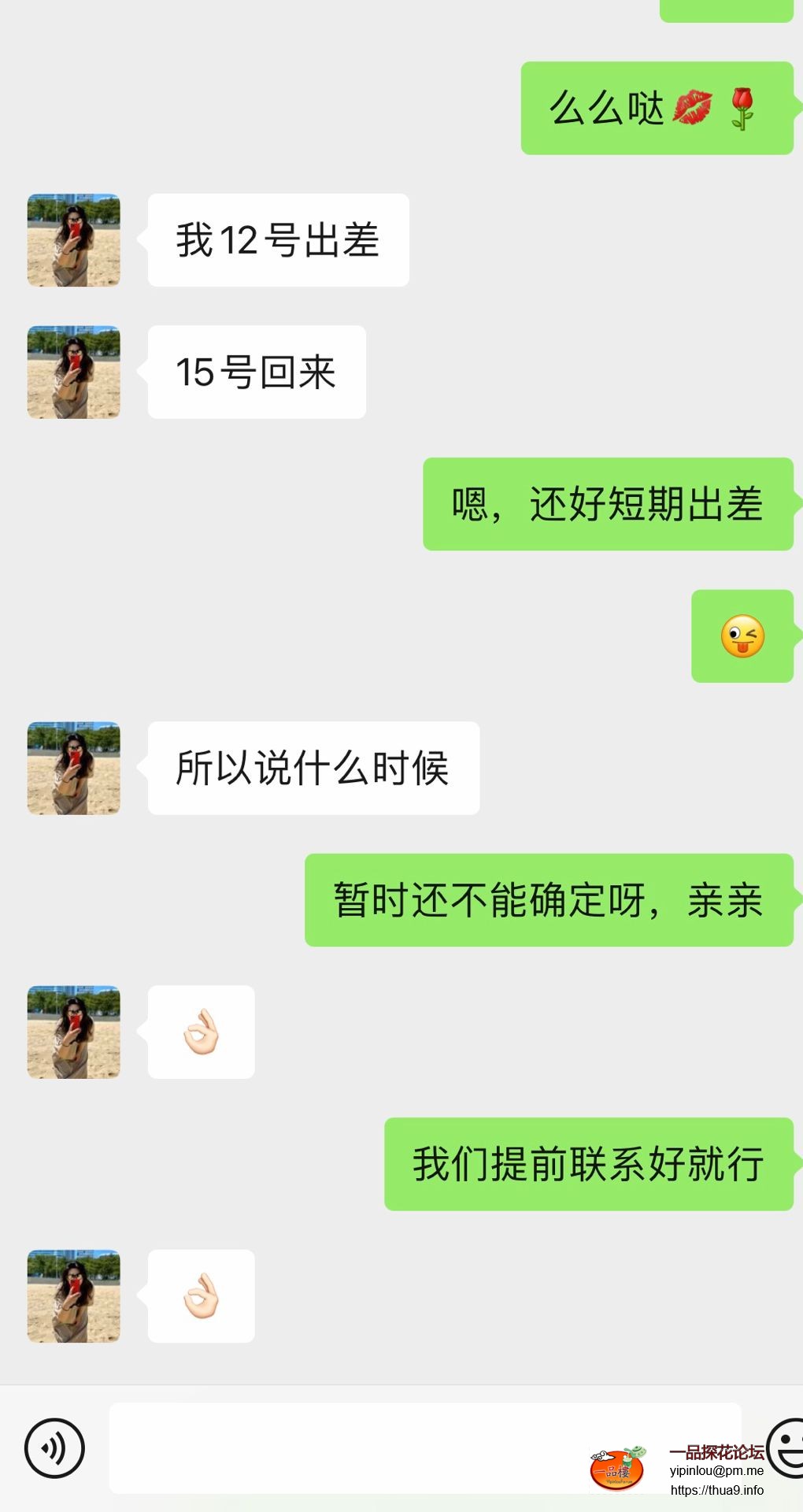Tap the avatar next to 15号回来
803x1512 pixels.
(73, 372)
